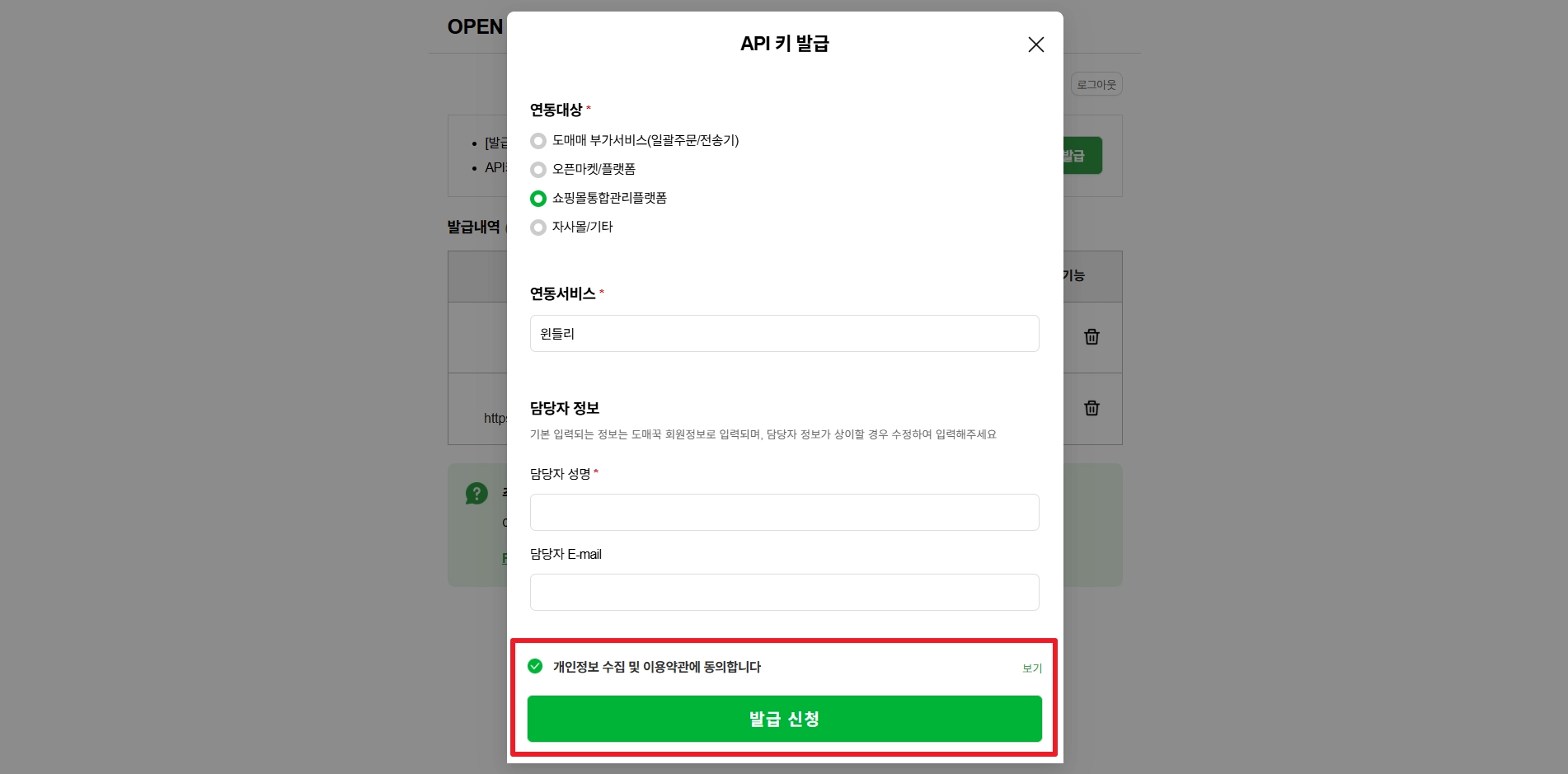Choose 쇼핑몰통합관리플랫폼 radio option

click(x=538, y=199)
